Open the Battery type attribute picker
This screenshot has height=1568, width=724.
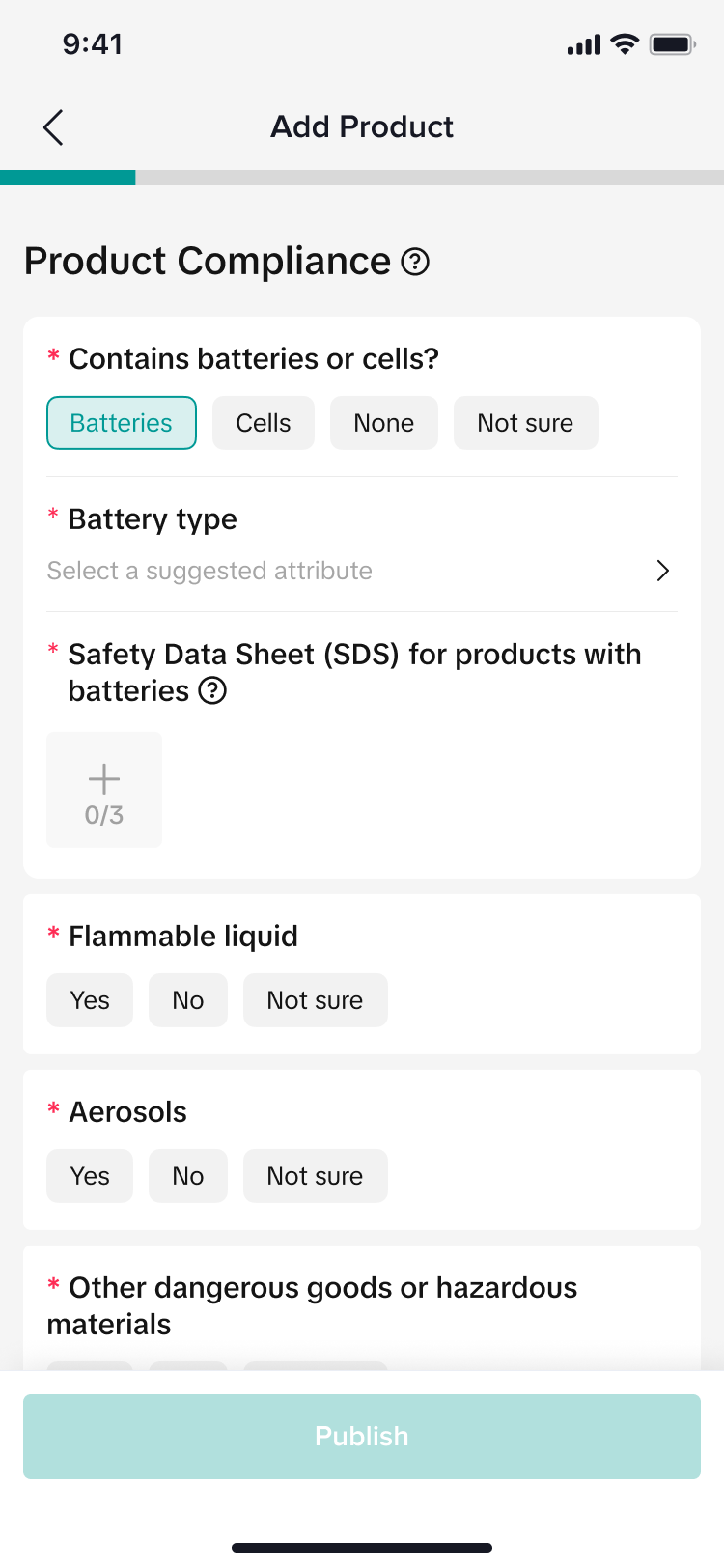362,571
